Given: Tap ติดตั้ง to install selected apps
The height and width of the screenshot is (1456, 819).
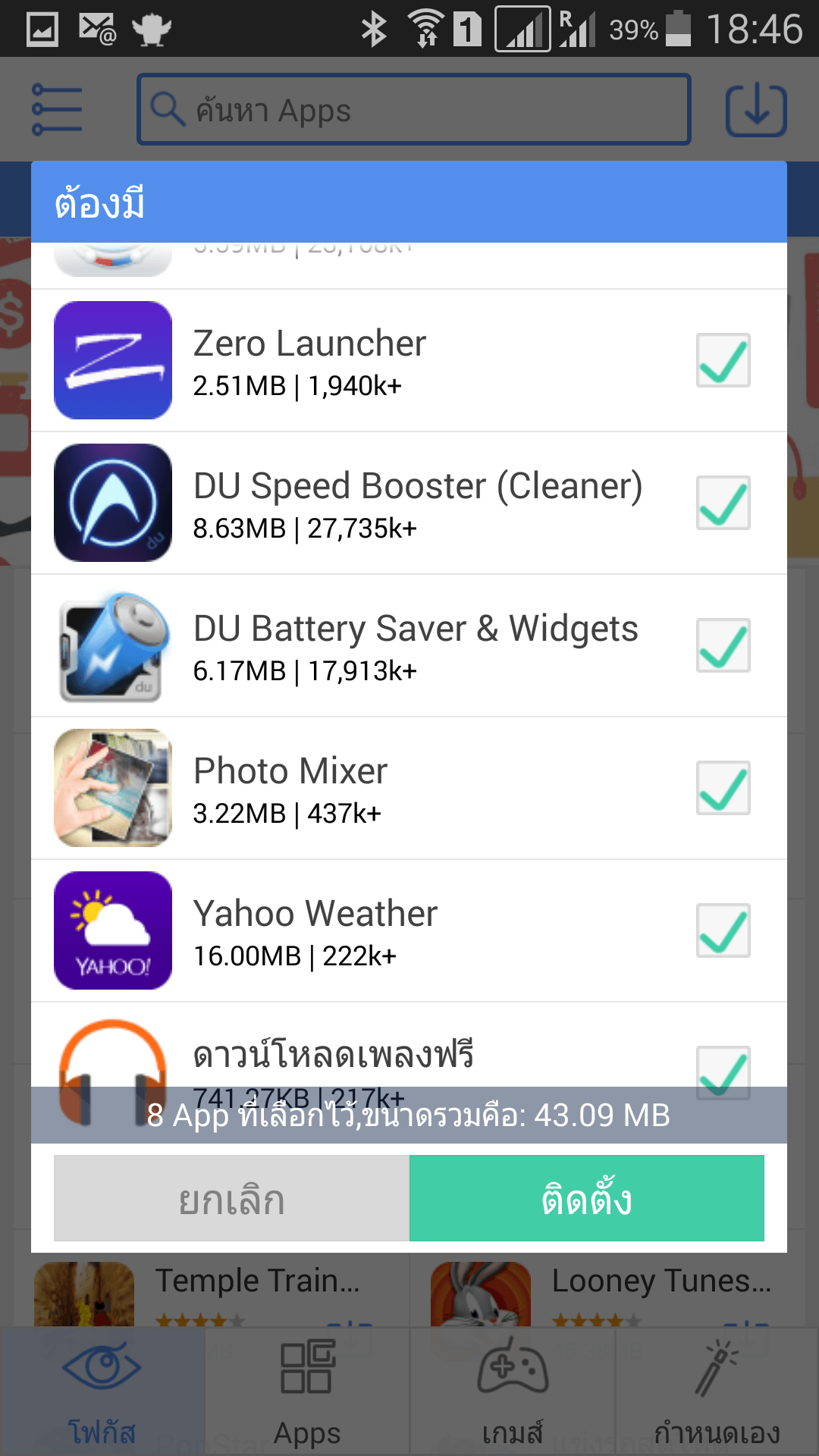Looking at the screenshot, I should point(586,1198).
